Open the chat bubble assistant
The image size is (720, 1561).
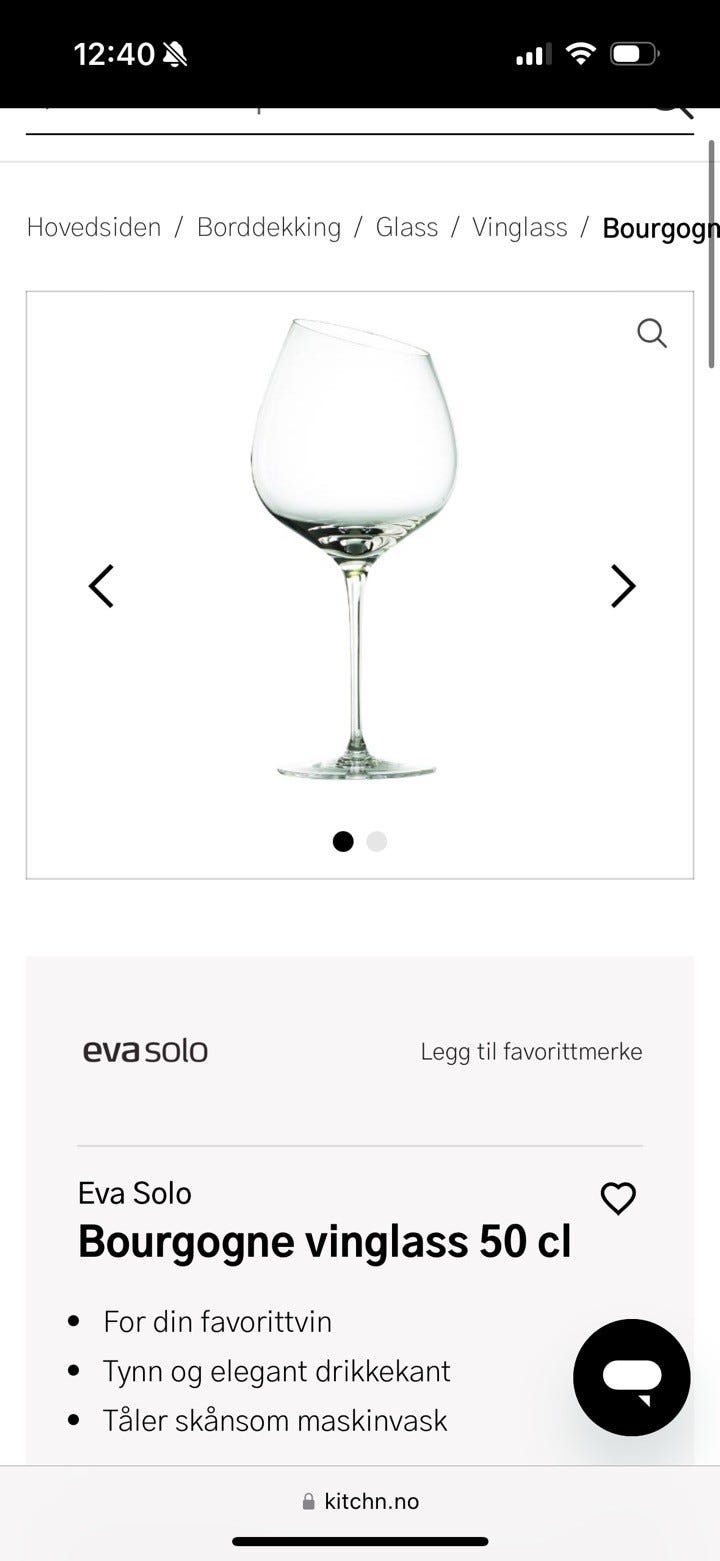(631, 1377)
